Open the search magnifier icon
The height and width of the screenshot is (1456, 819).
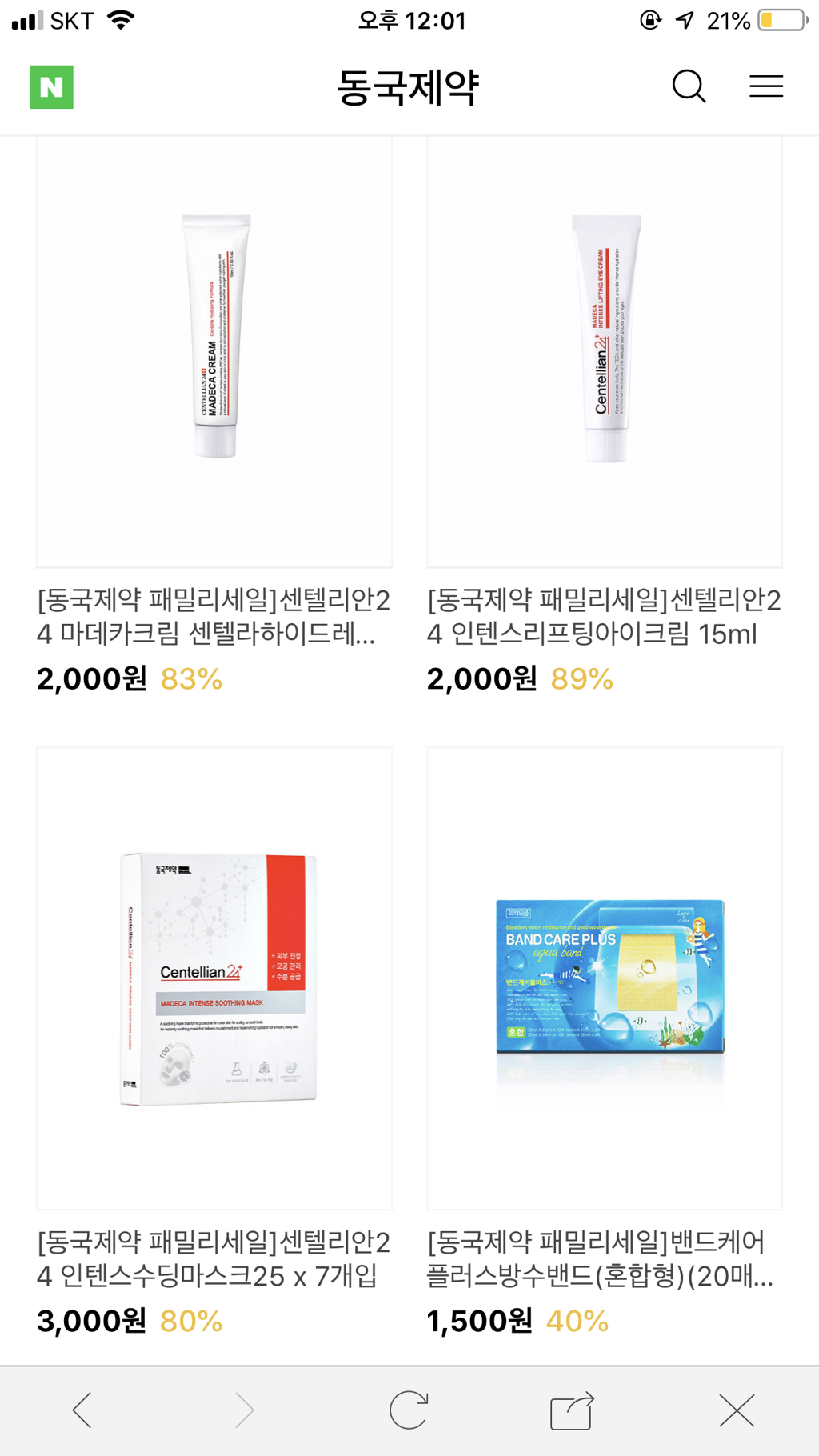(689, 86)
